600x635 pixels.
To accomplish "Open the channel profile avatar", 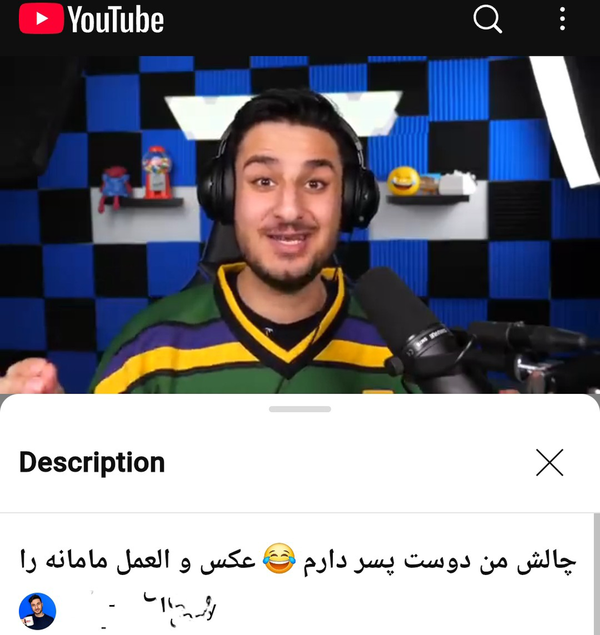I will 38,610.
